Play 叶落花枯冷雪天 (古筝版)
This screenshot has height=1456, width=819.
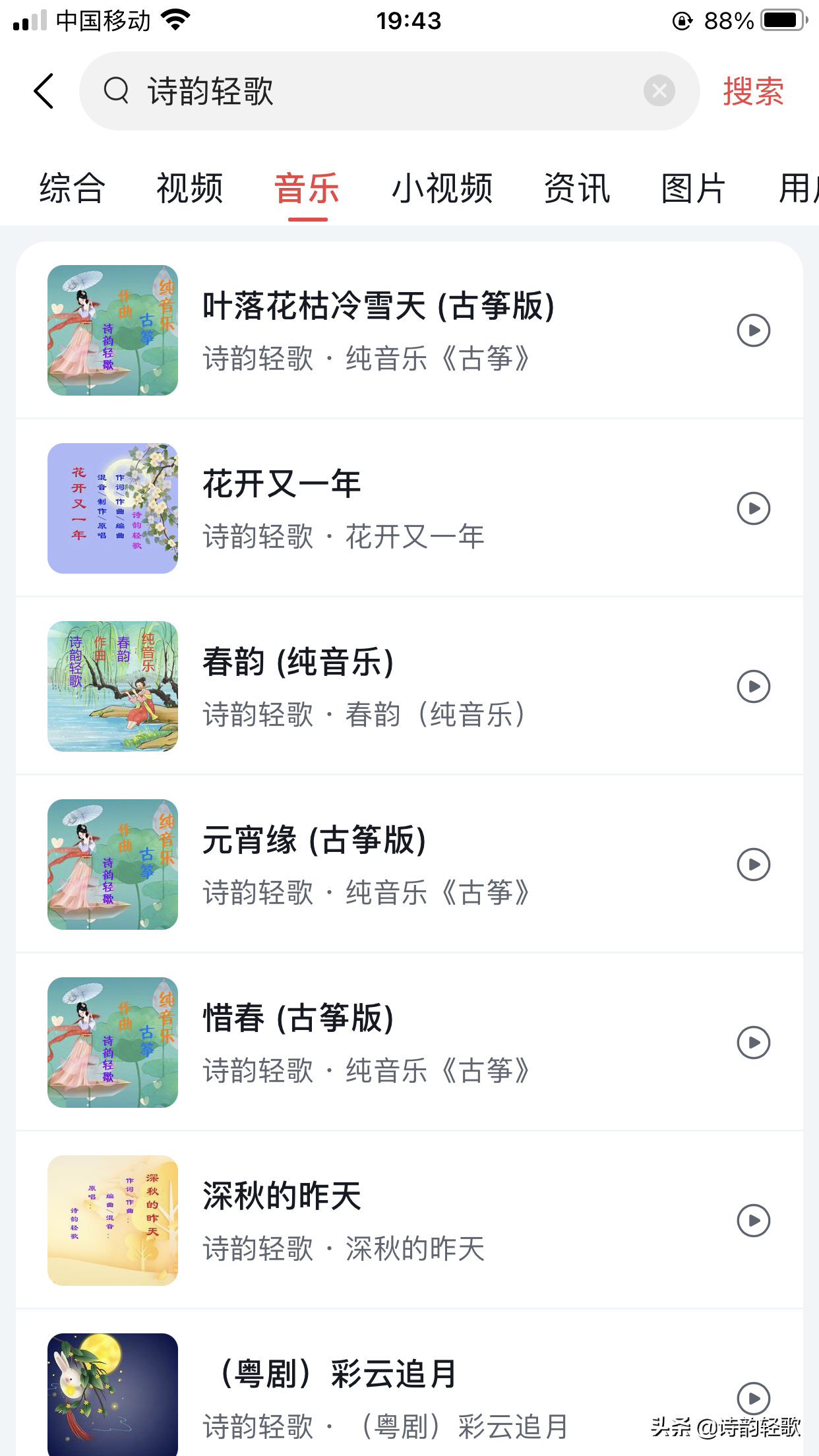(753, 331)
